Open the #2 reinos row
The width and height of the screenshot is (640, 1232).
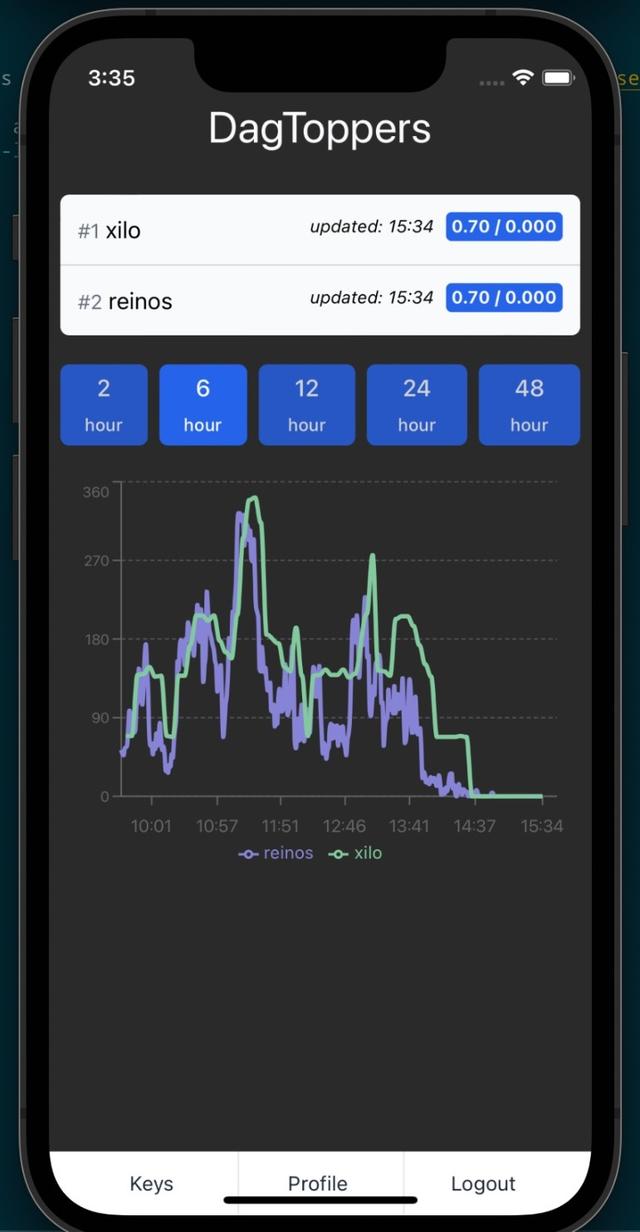pos(320,300)
